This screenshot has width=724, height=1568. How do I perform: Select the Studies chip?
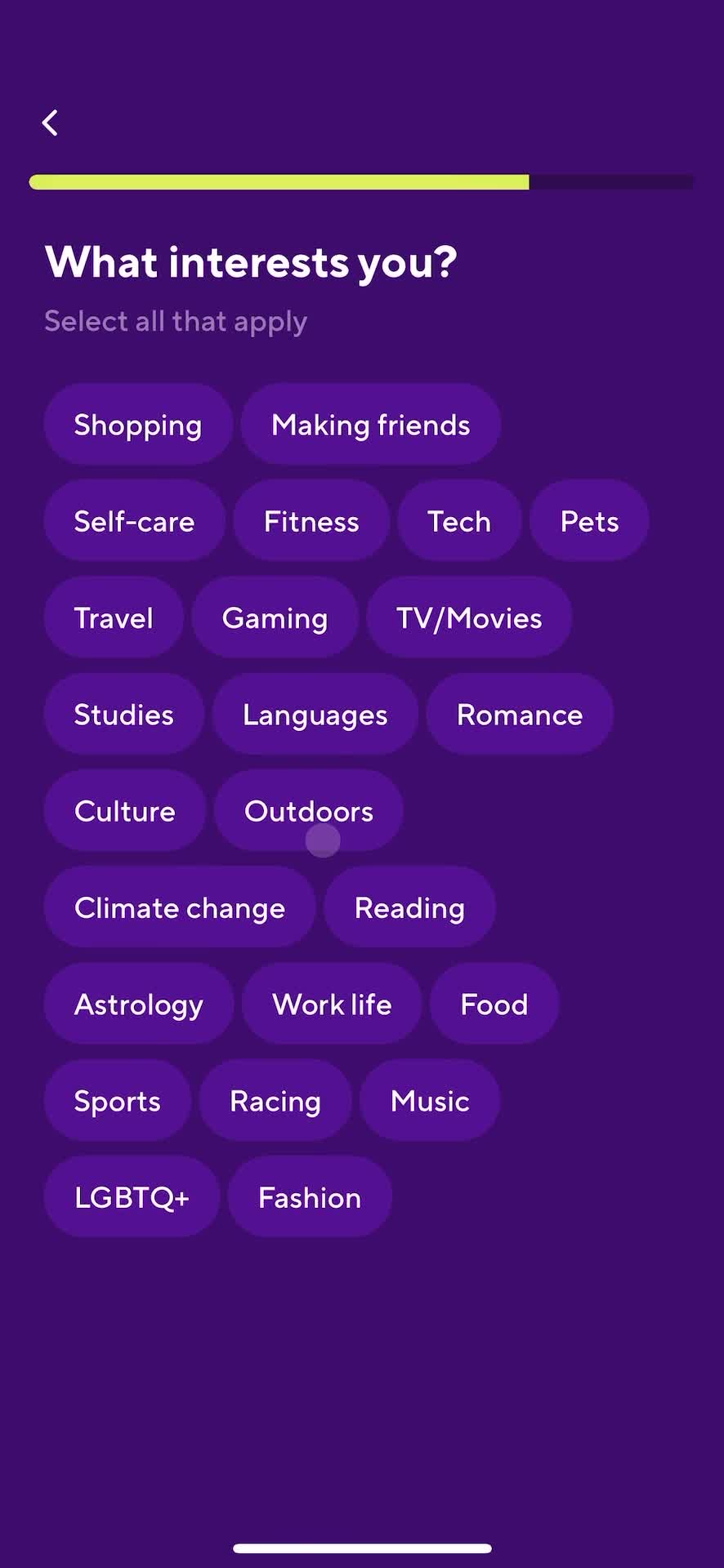(123, 714)
